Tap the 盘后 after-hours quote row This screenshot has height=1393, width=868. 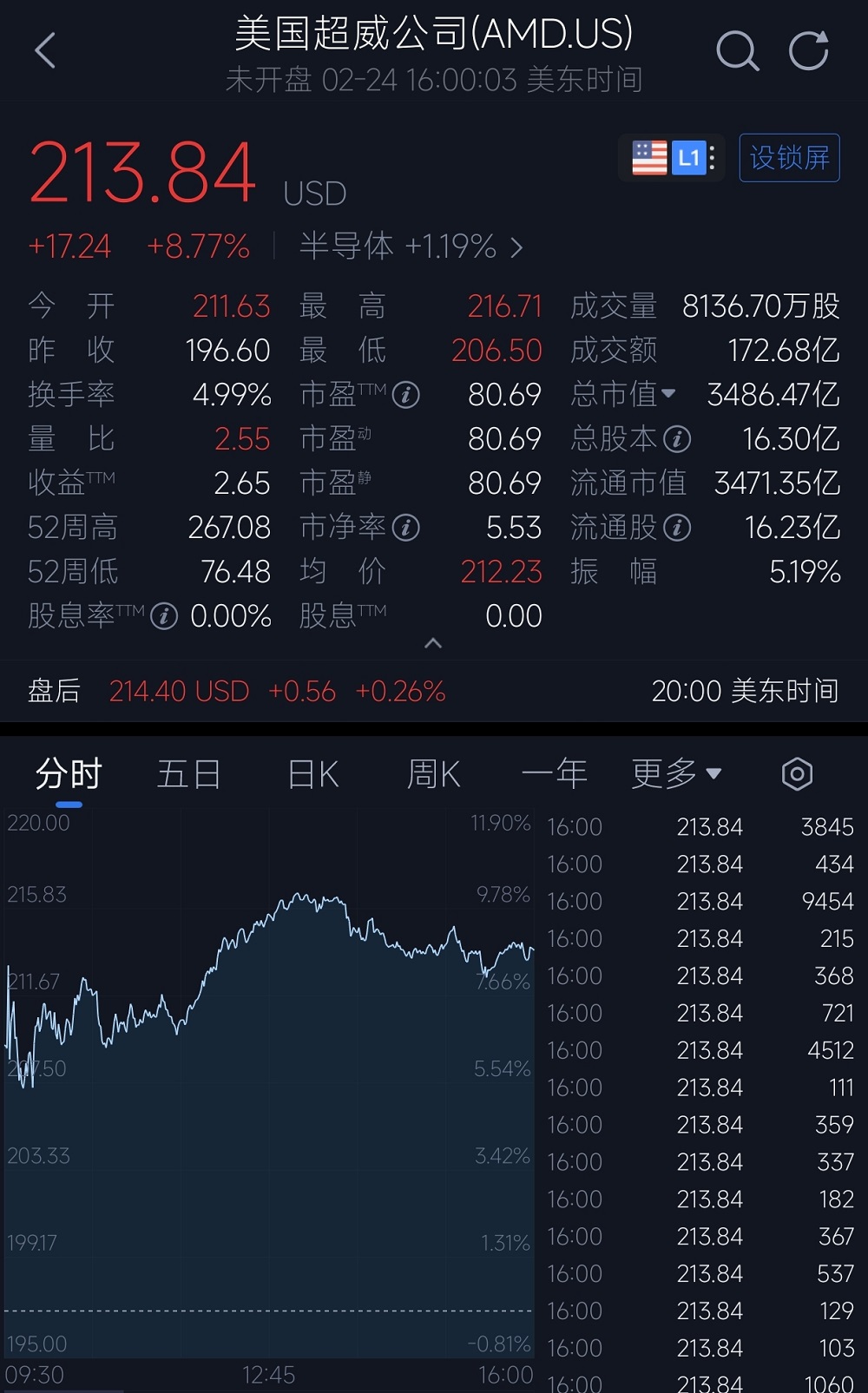(260, 690)
